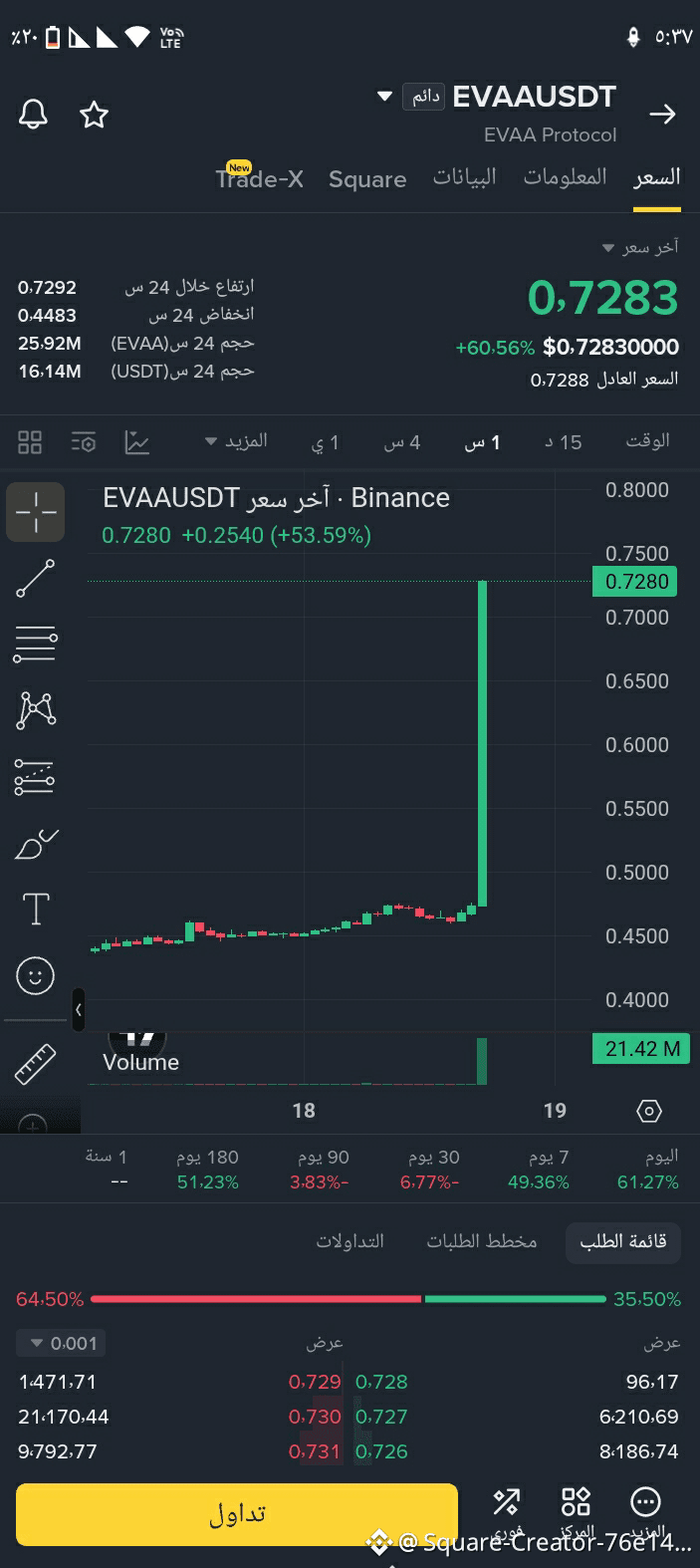Select the ruler measurement tool
The width and height of the screenshot is (700, 1568).
(36, 1063)
